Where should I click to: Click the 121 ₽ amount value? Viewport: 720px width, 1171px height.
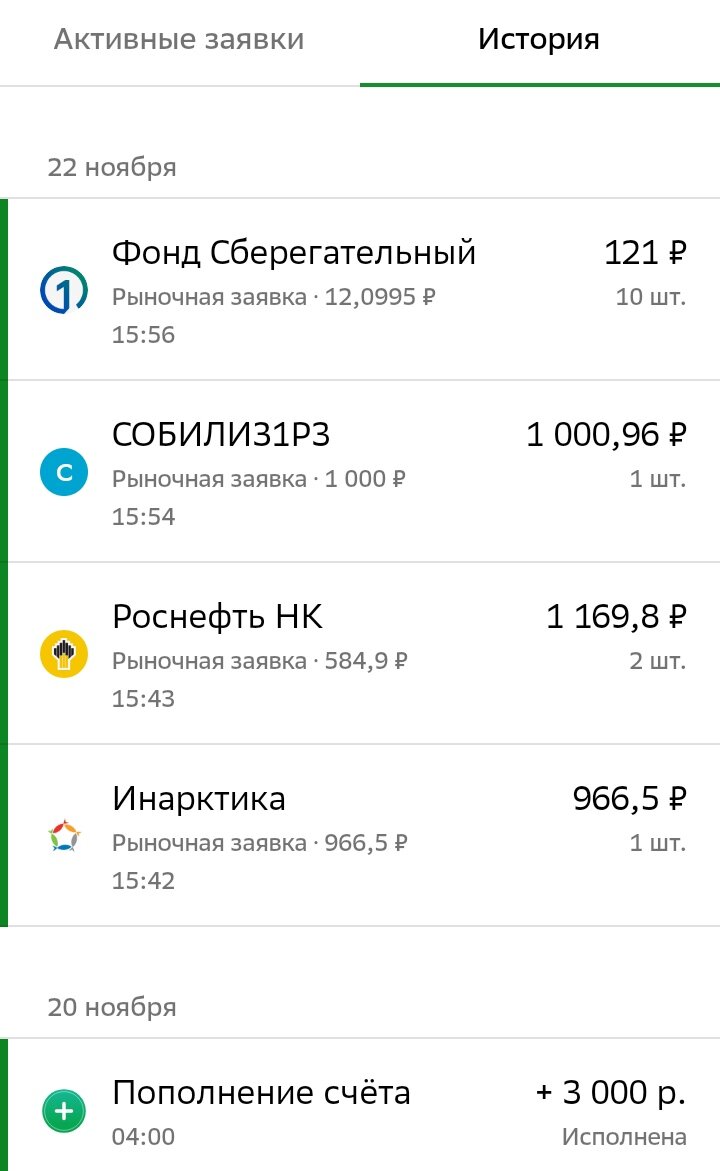coord(643,253)
